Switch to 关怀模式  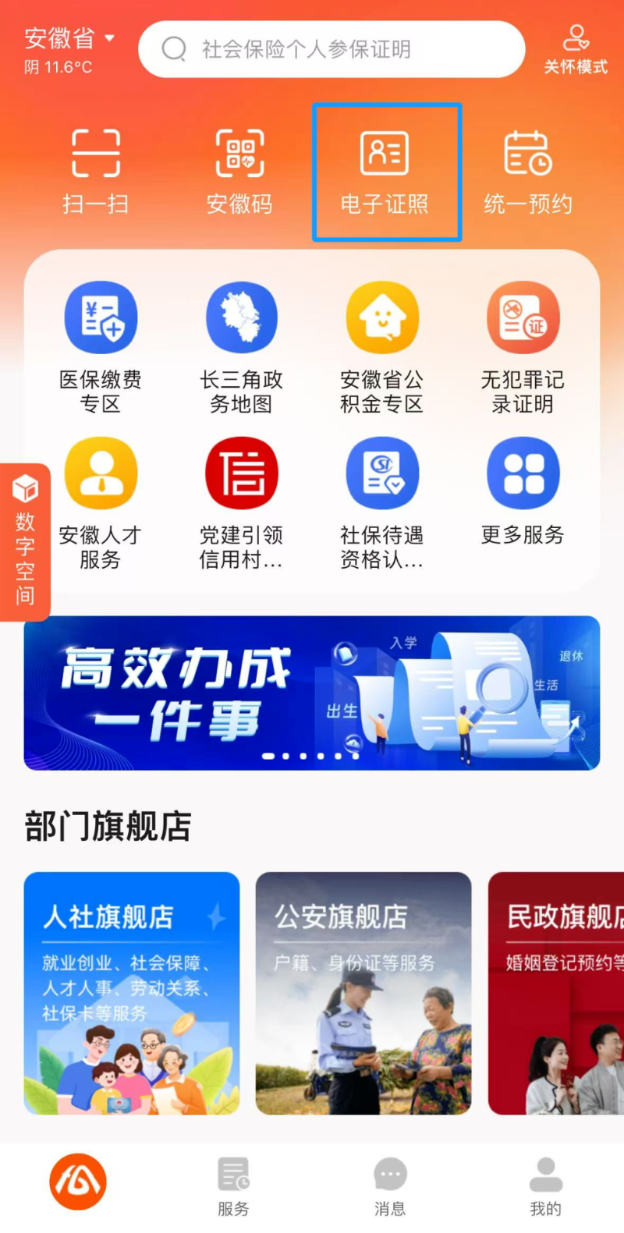[575, 50]
